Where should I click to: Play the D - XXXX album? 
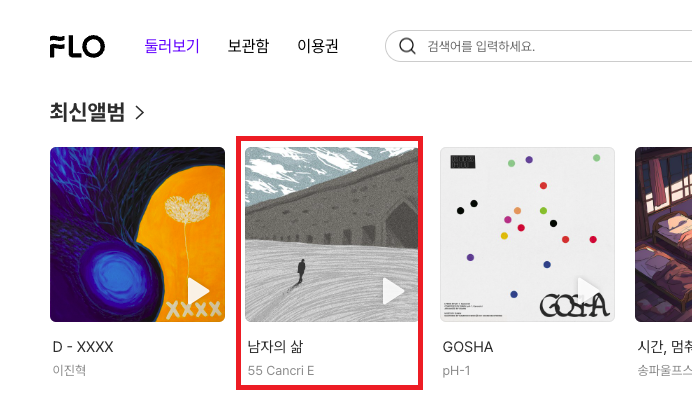tap(198, 291)
